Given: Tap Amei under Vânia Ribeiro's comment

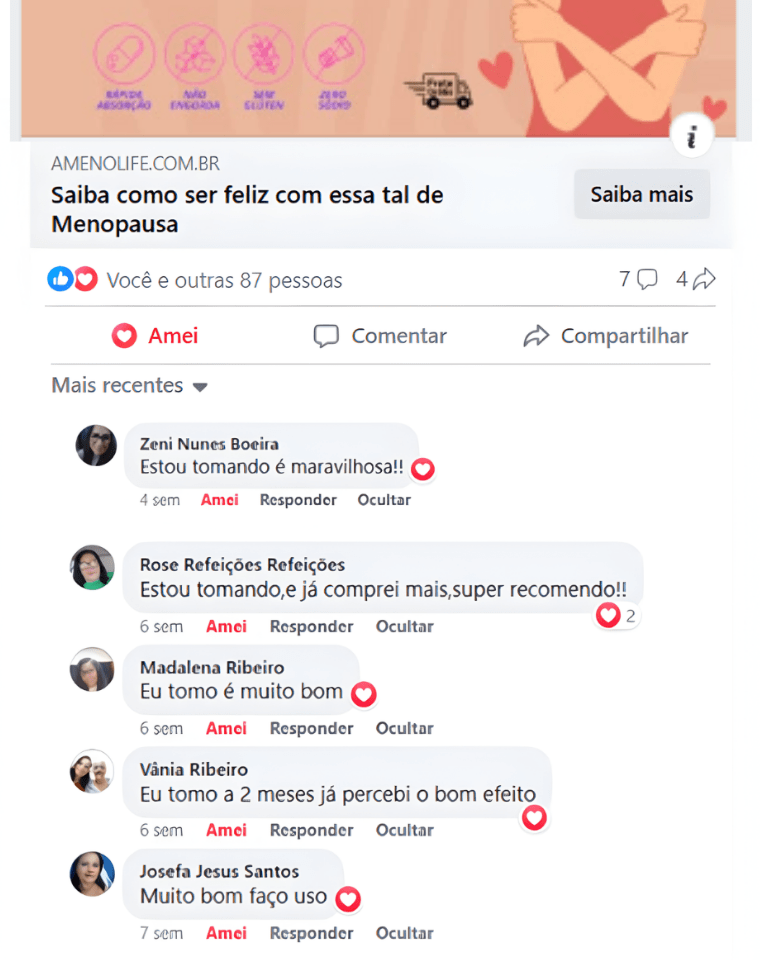Looking at the screenshot, I should coord(226,830).
